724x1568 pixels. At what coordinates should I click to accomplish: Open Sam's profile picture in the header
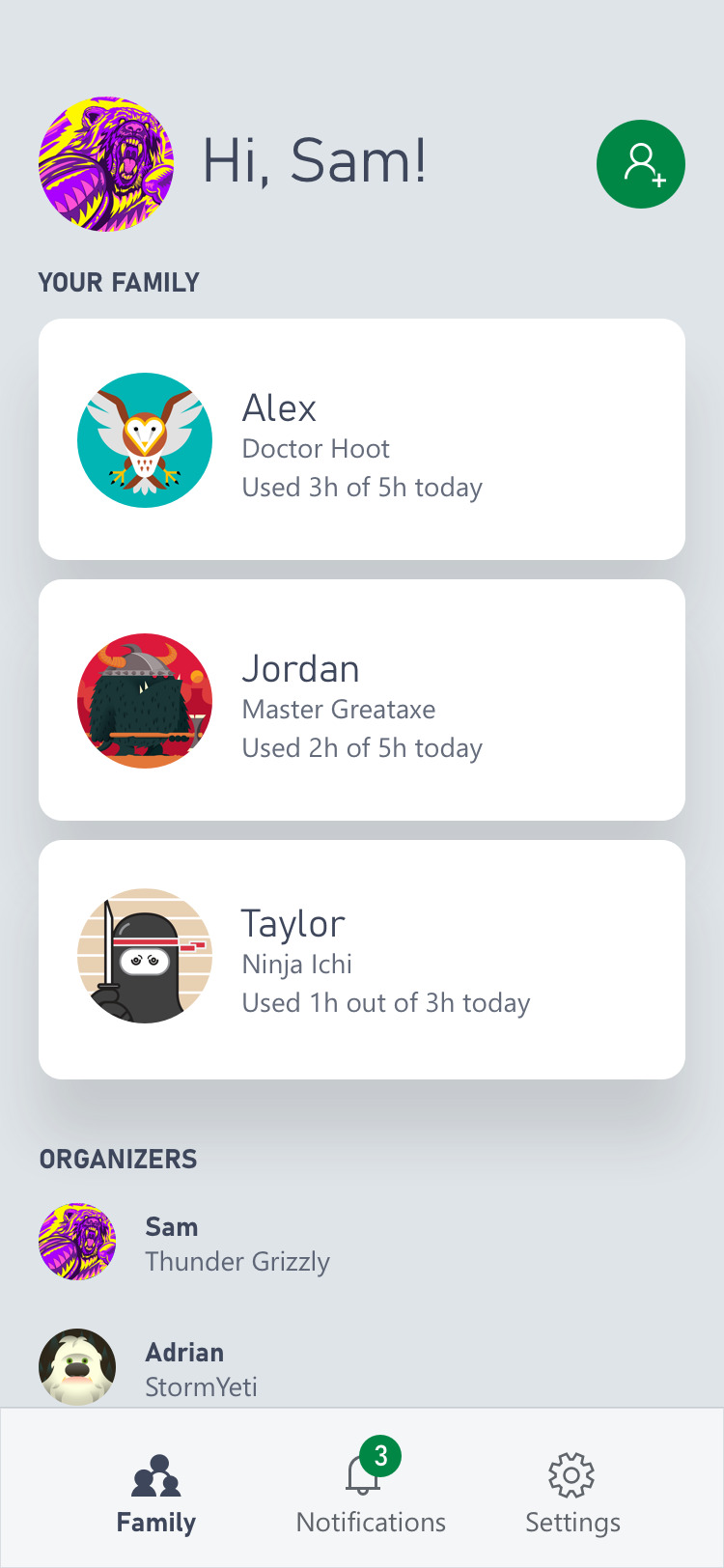pyautogui.click(x=106, y=164)
